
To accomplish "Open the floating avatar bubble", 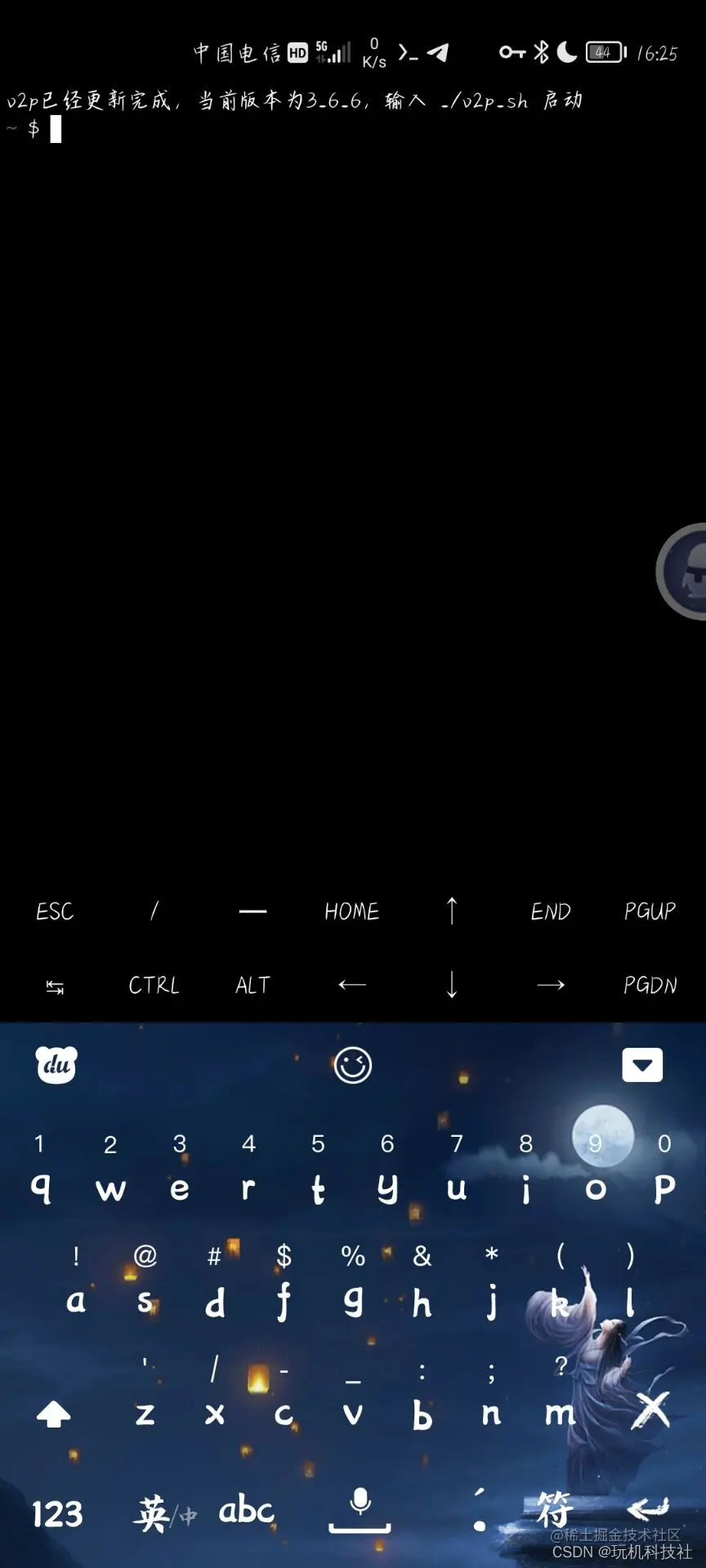I will pos(685,572).
